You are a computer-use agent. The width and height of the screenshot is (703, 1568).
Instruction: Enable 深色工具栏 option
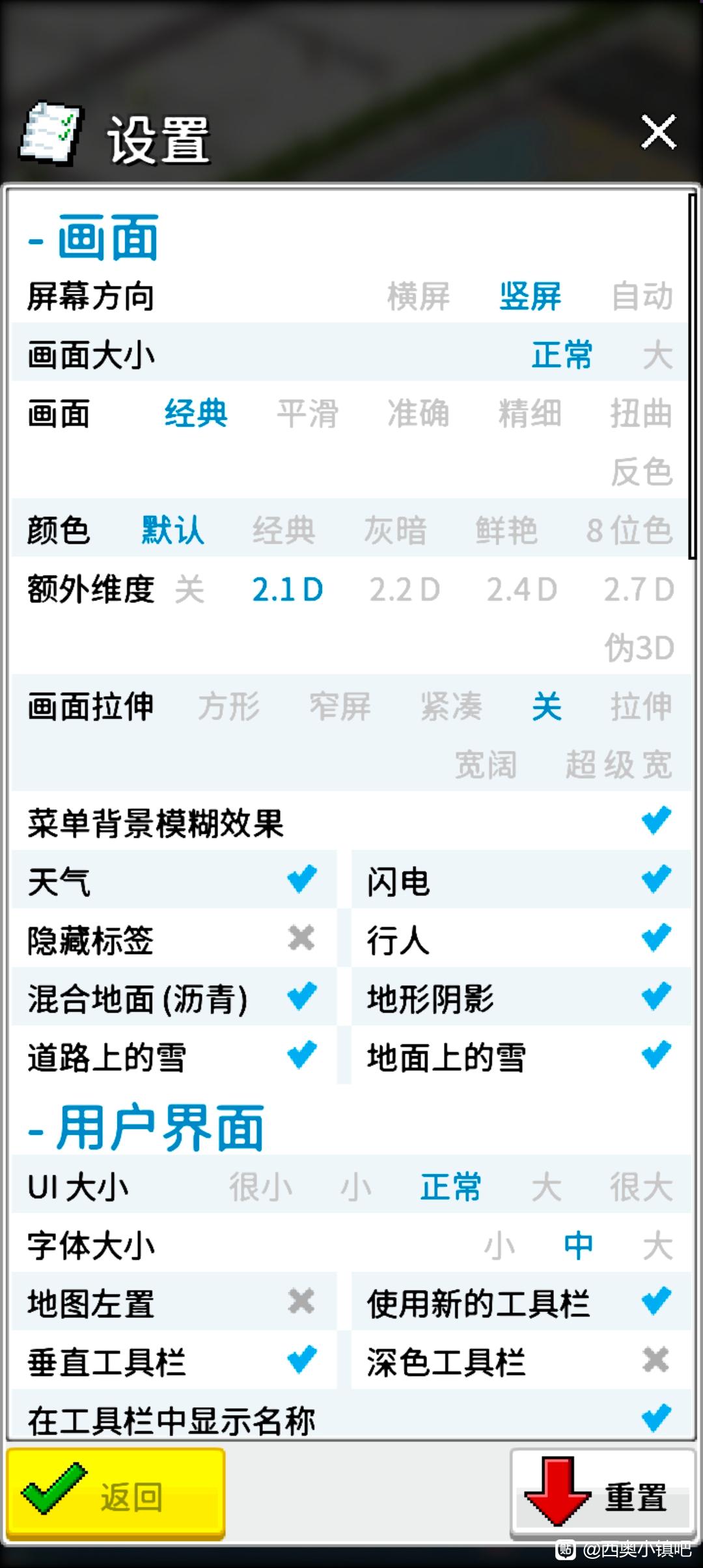click(x=655, y=1360)
